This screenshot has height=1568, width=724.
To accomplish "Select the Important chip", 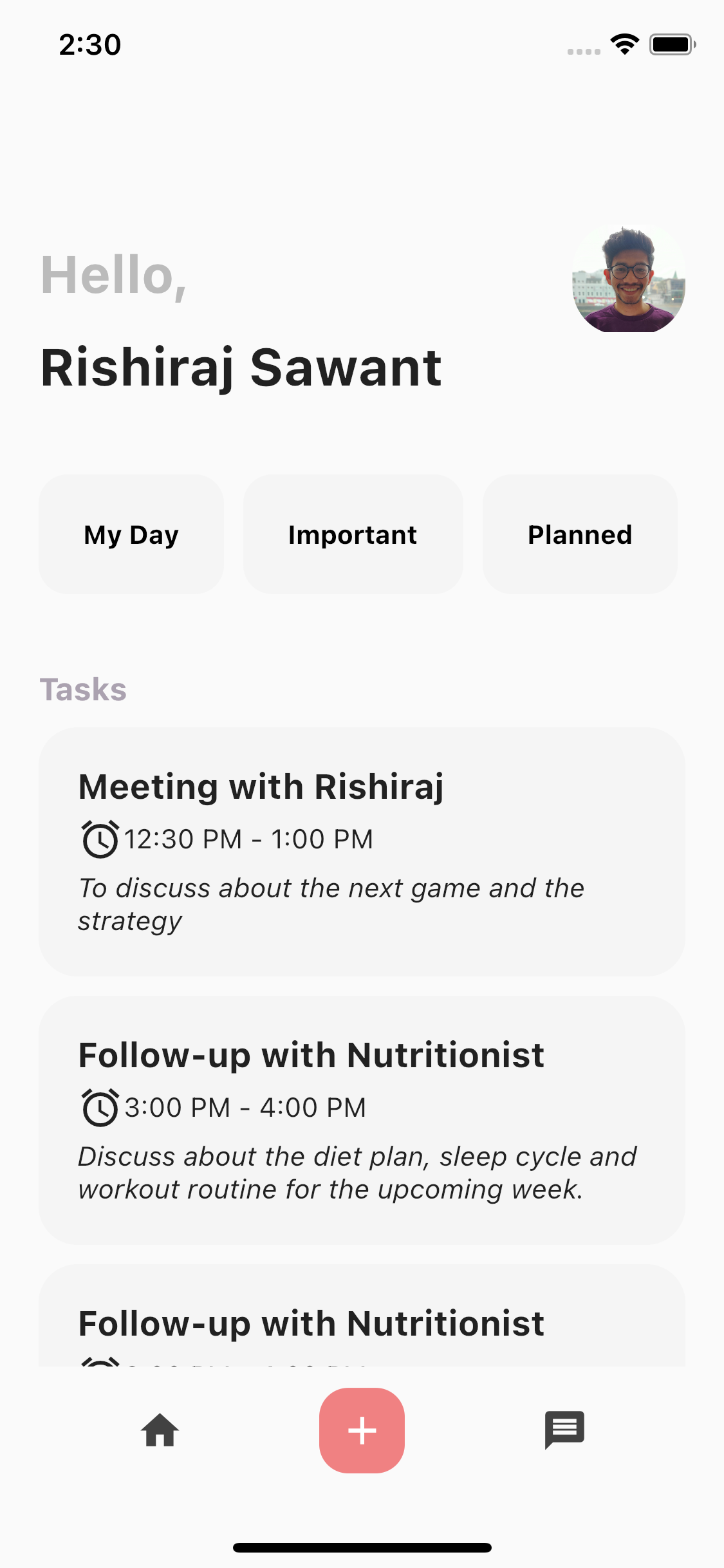I will click(x=353, y=534).
